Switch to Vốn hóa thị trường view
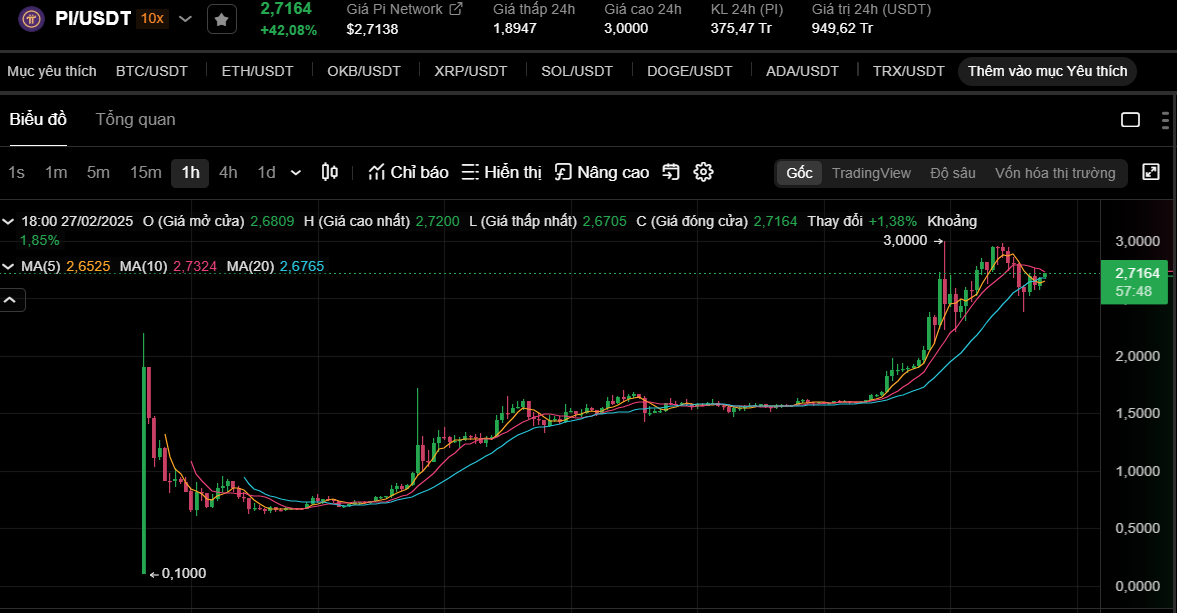The height and width of the screenshot is (613, 1177). tap(1054, 173)
